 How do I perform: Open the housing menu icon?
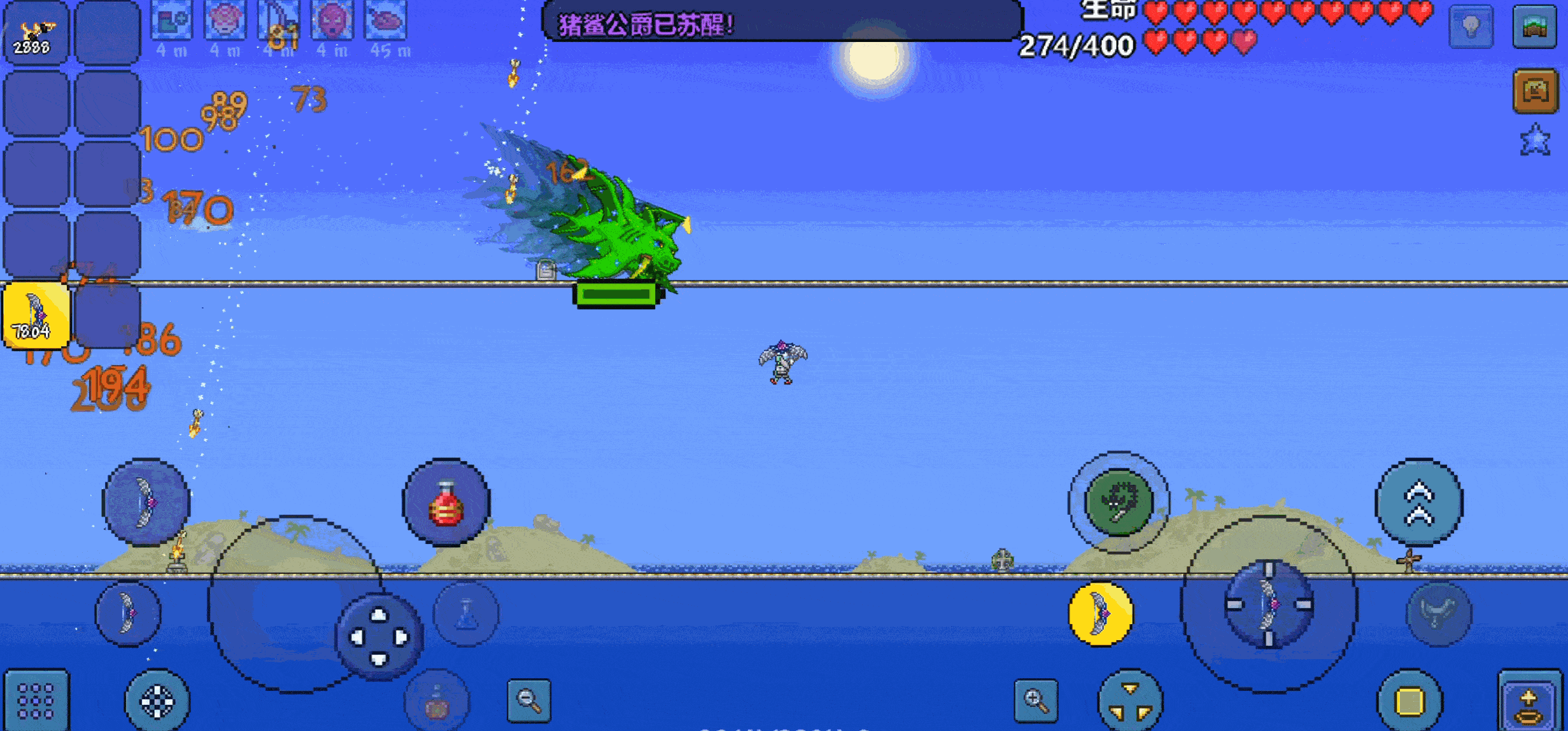point(1535,91)
